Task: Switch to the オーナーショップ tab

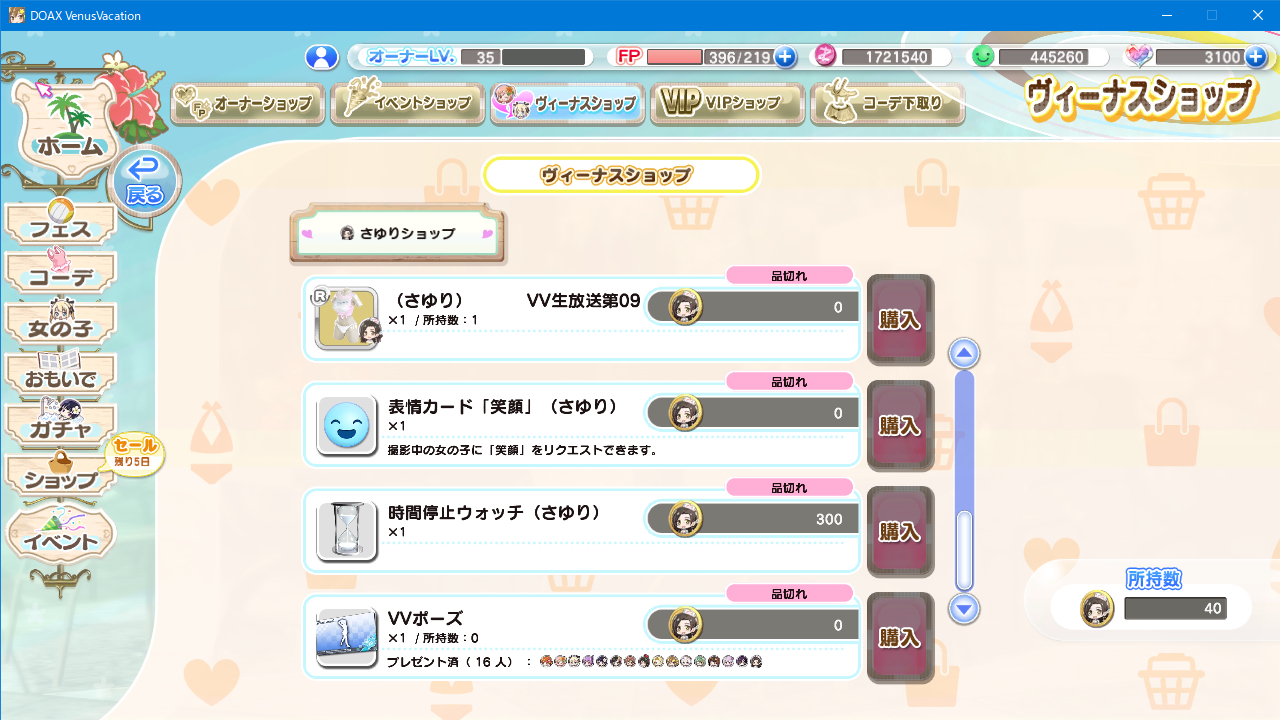Action: pyautogui.click(x=248, y=103)
